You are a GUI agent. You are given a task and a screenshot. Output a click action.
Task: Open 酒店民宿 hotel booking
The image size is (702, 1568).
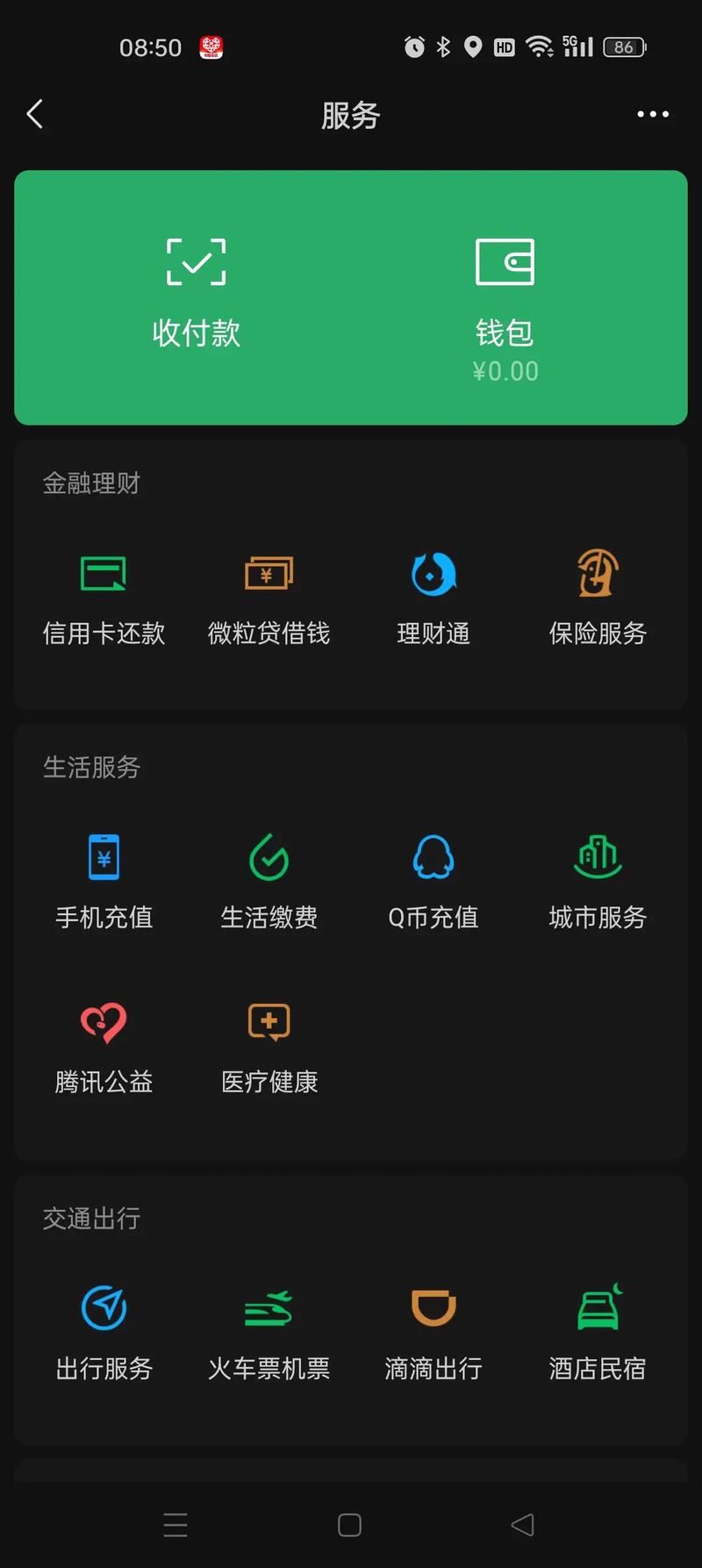[598, 1332]
